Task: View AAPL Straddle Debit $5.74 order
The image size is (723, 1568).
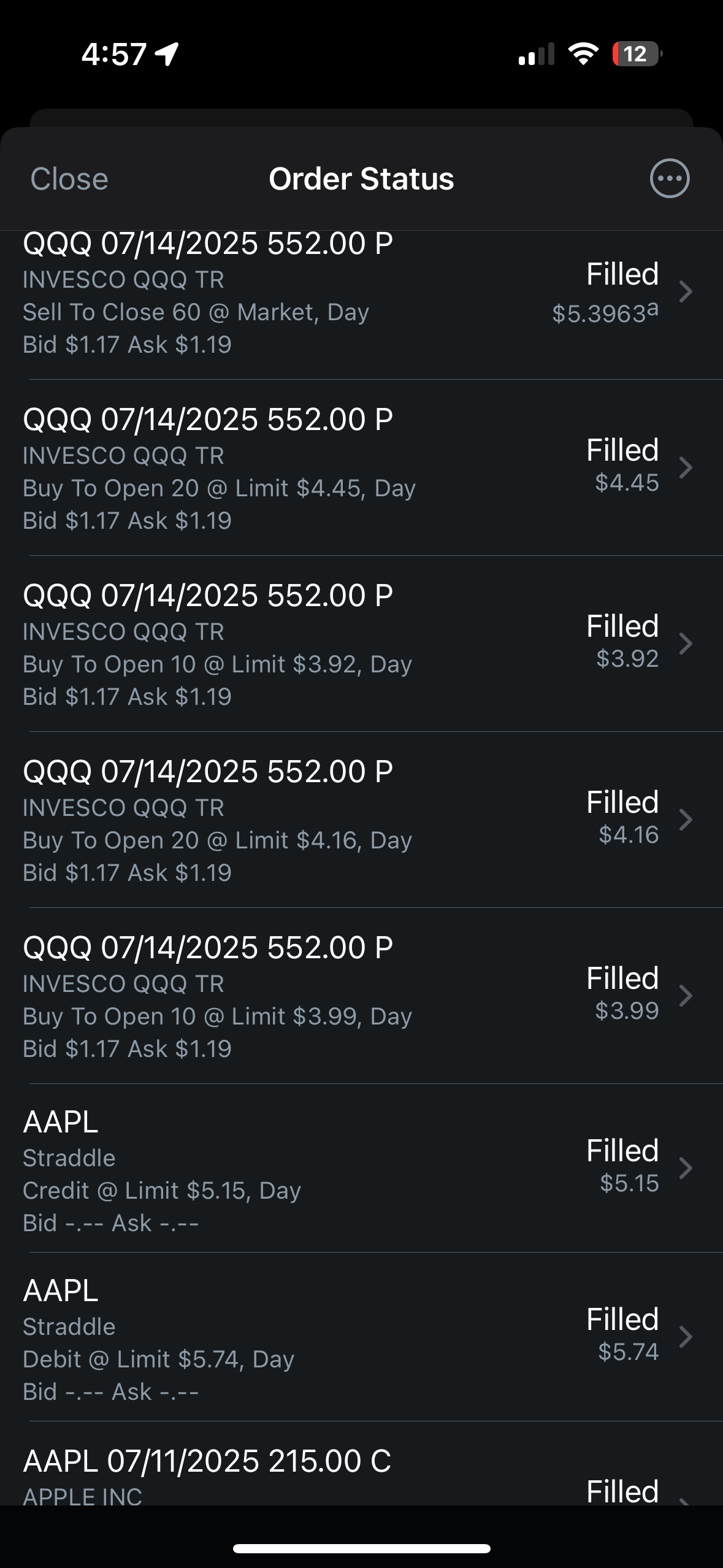Action: (x=361, y=1337)
